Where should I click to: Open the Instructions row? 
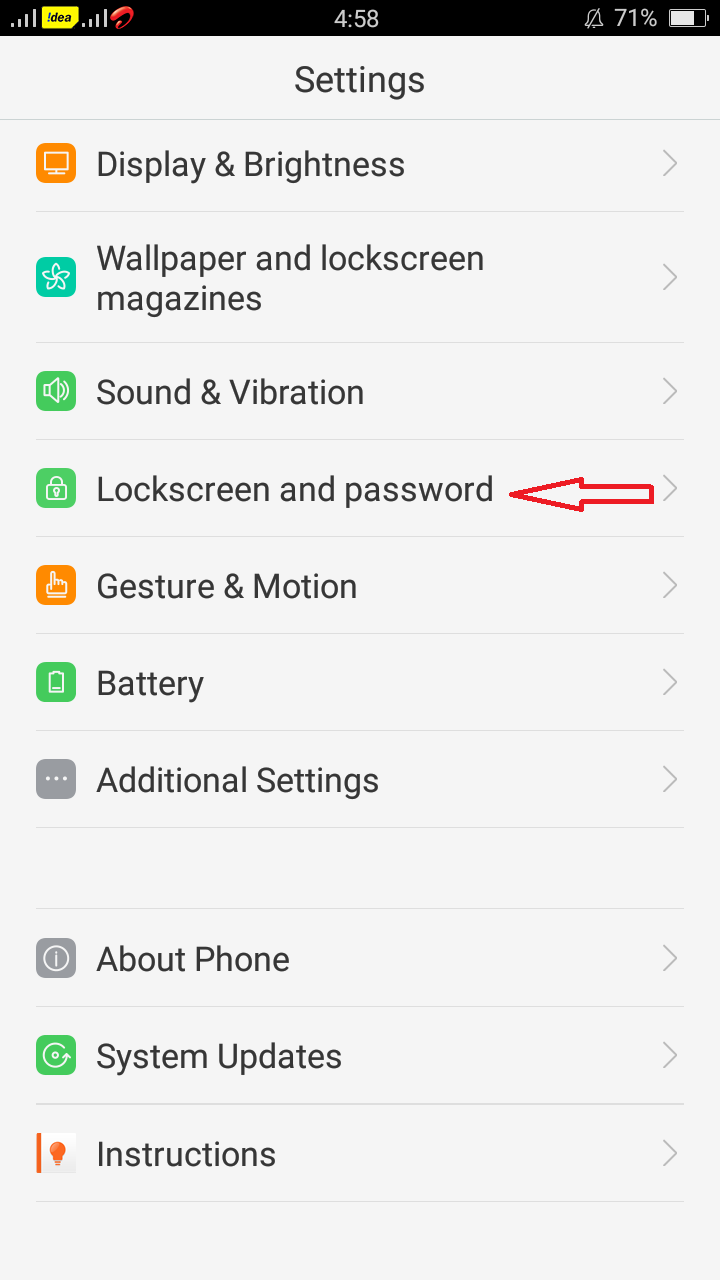pyautogui.click(x=360, y=1153)
